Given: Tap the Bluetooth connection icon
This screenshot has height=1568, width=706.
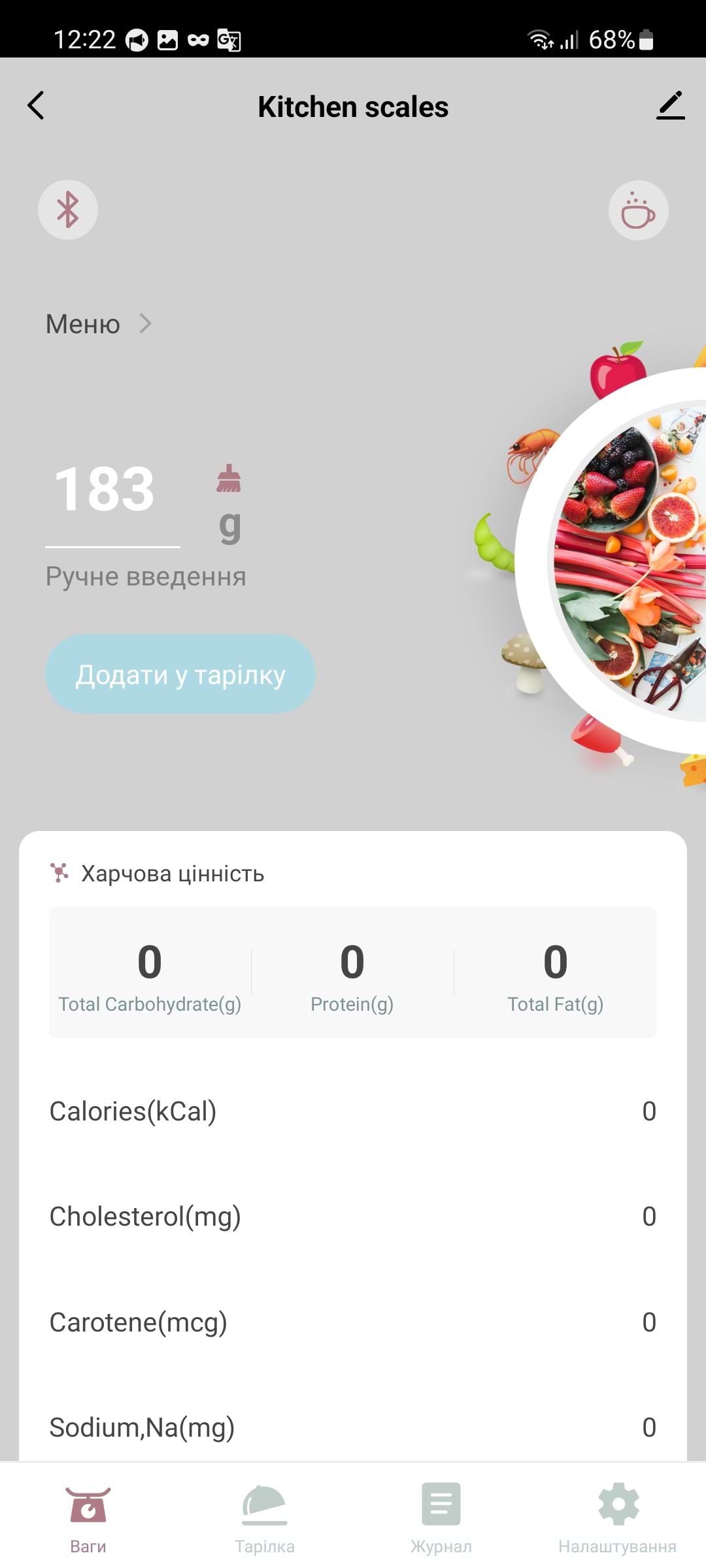Looking at the screenshot, I should [x=68, y=210].
